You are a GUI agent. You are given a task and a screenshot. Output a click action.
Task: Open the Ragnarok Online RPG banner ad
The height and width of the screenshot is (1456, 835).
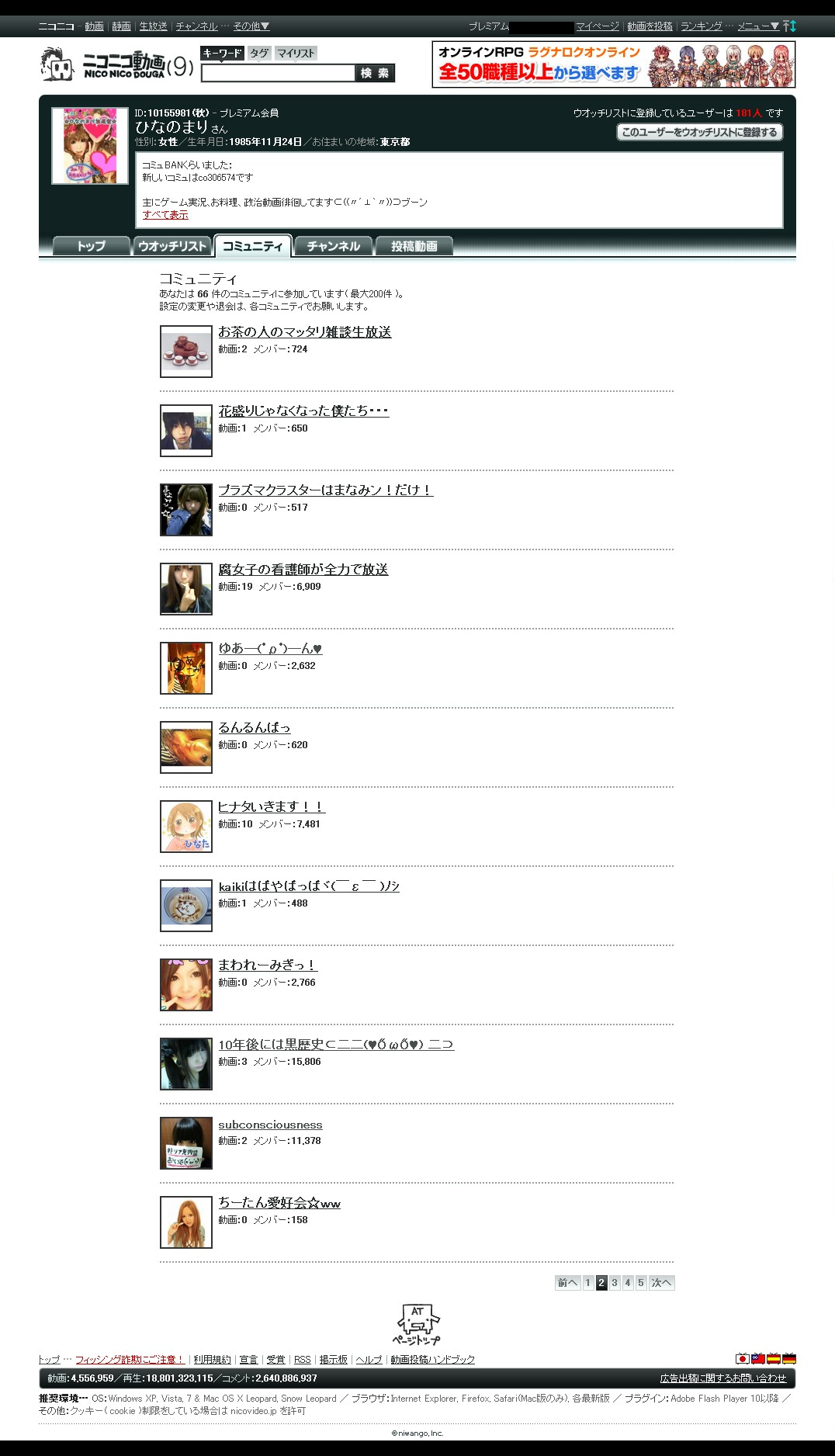point(614,64)
